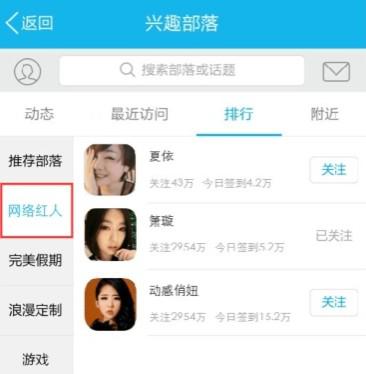Viewport: 366px width, 374px height.
Task: Select the 排行 tab
Action: tap(239, 114)
